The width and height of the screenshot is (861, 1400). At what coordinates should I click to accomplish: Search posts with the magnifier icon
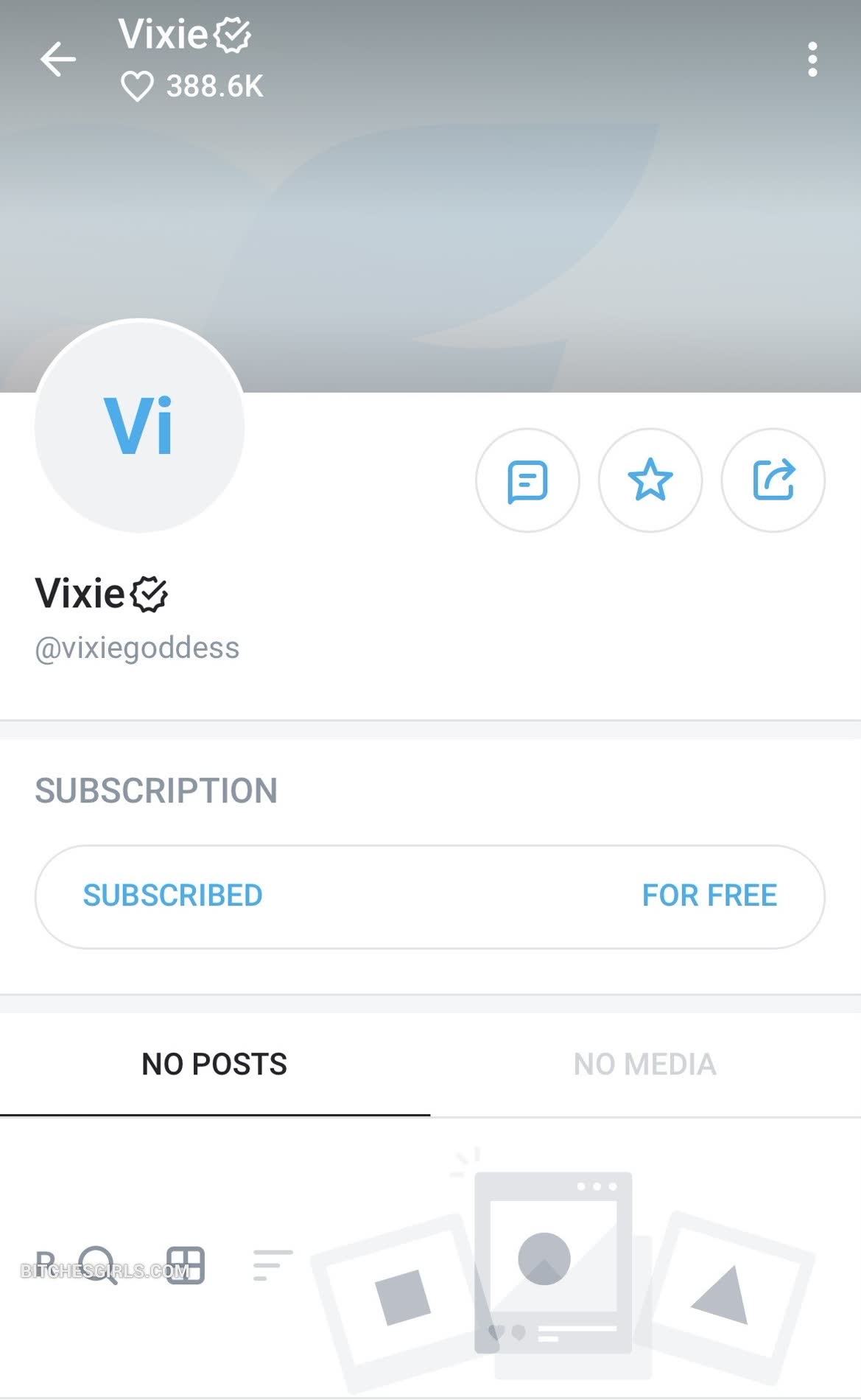(x=97, y=1264)
